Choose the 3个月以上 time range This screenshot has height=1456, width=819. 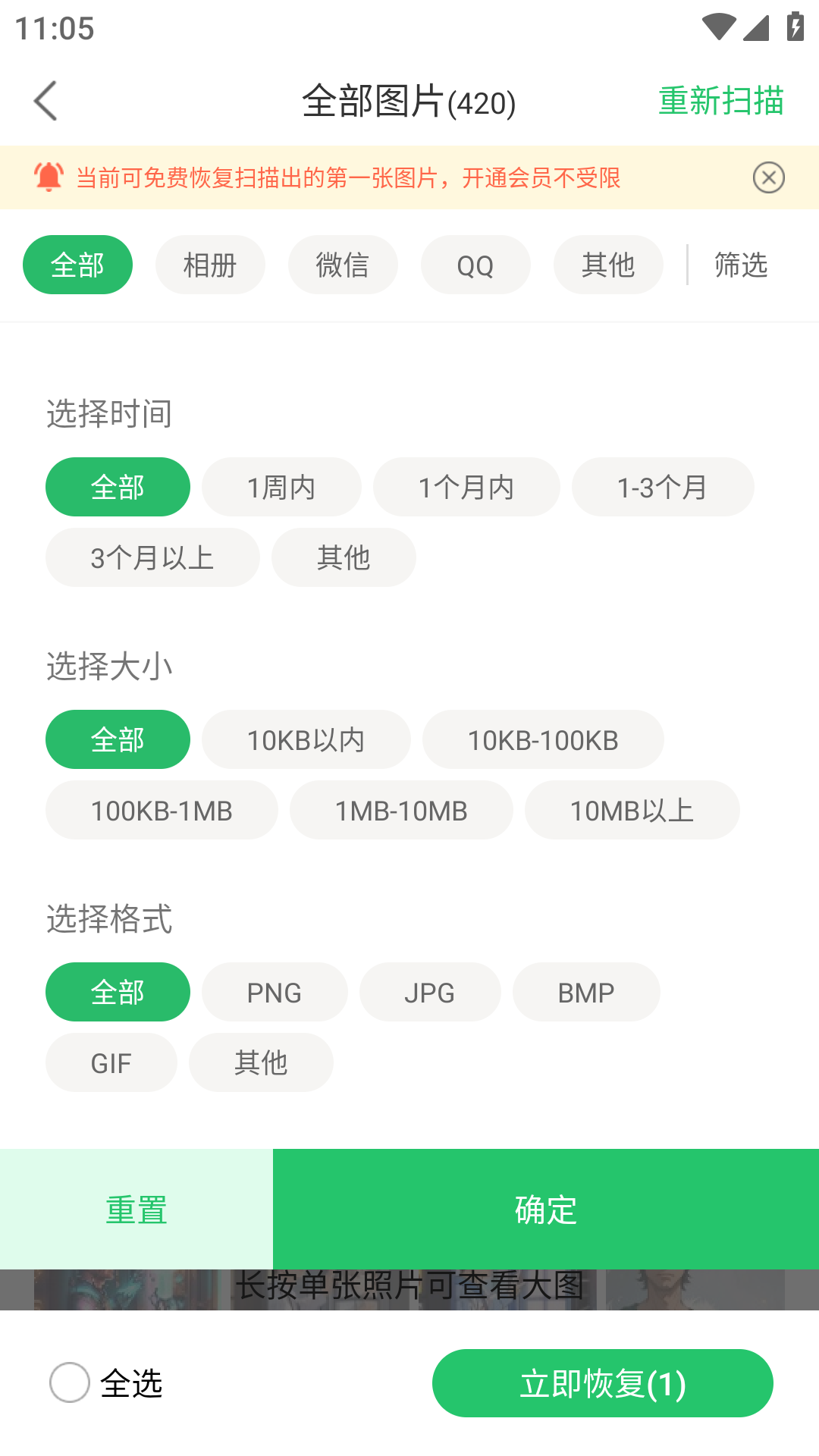(152, 557)
